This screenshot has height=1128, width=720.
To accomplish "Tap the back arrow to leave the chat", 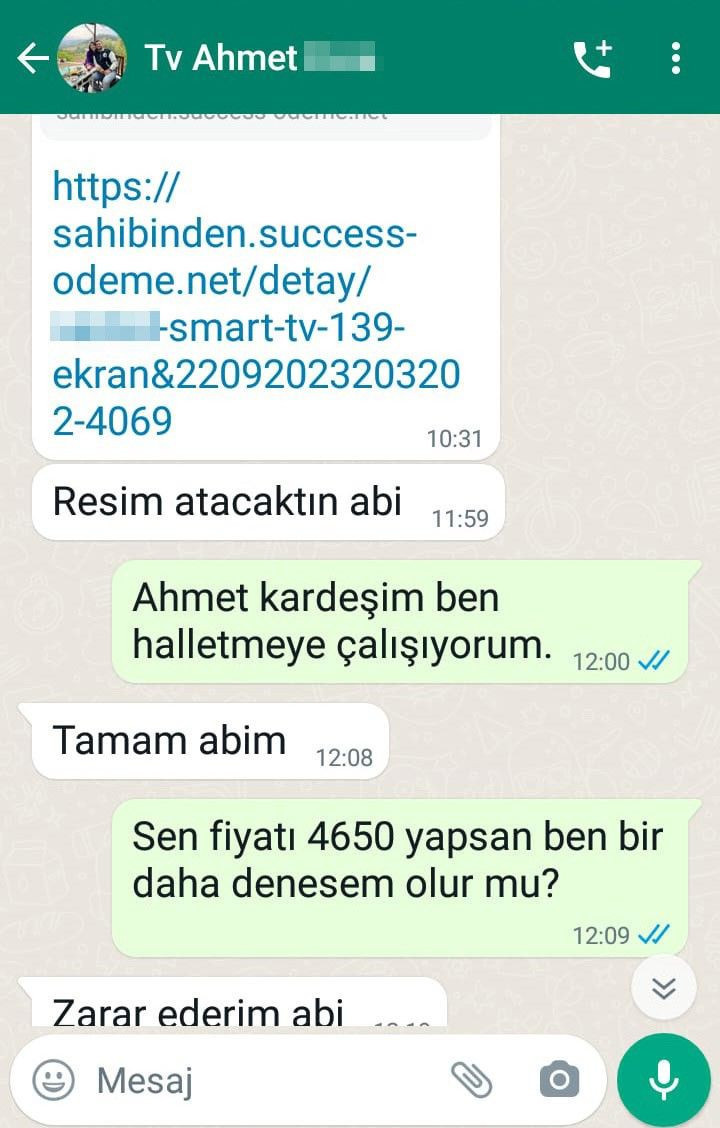I will [x=32, y=58].
